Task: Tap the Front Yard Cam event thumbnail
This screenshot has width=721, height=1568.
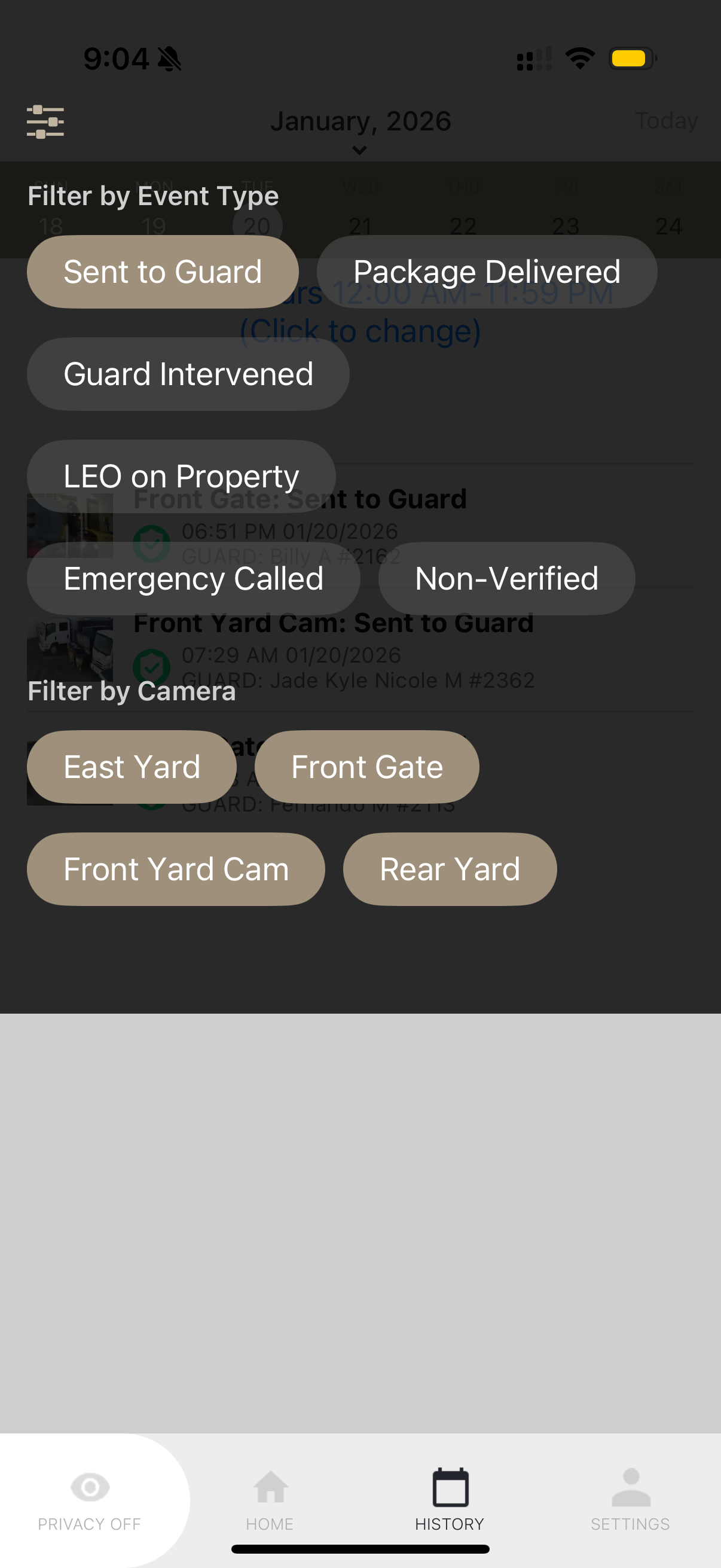Action: (69, 649)
